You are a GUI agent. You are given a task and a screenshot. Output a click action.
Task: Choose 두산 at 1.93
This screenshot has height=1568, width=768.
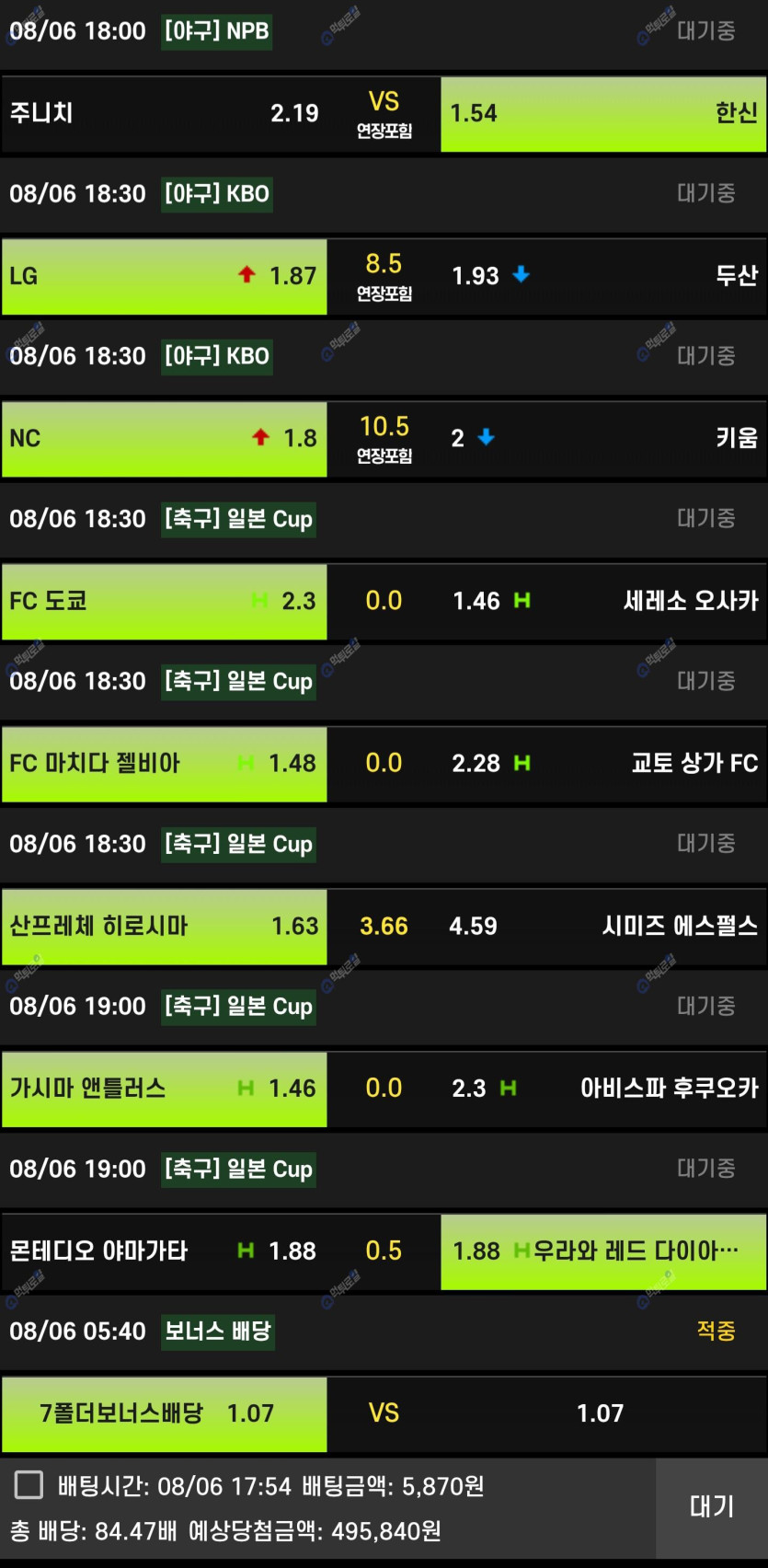tap(603, 276)
